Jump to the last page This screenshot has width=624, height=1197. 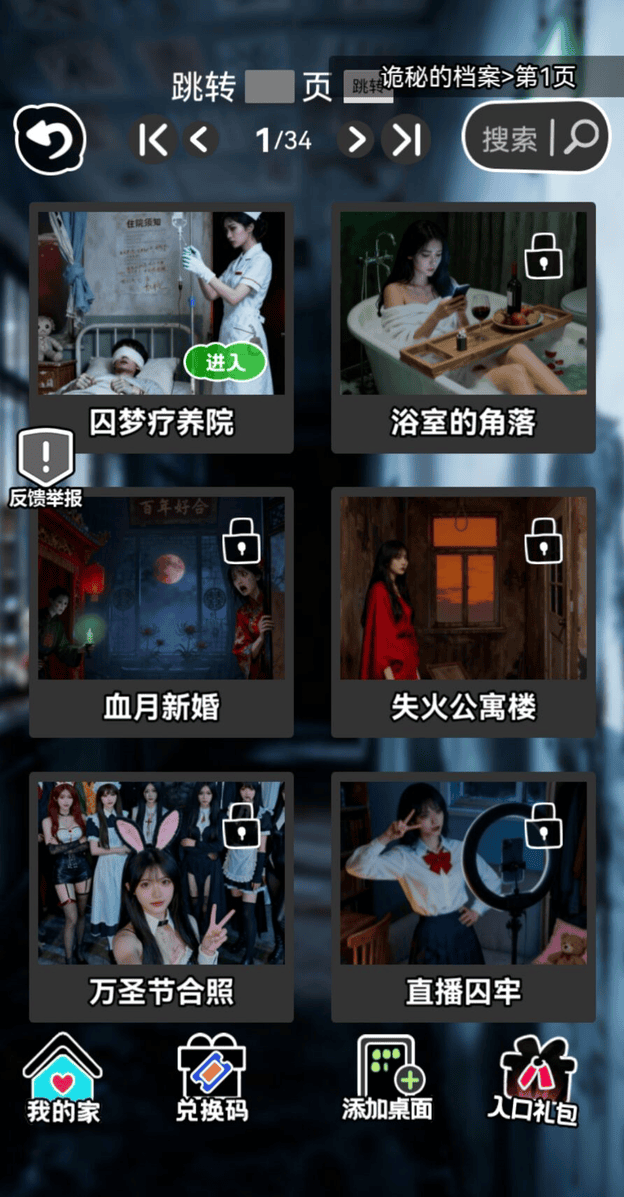click(405, 140)
